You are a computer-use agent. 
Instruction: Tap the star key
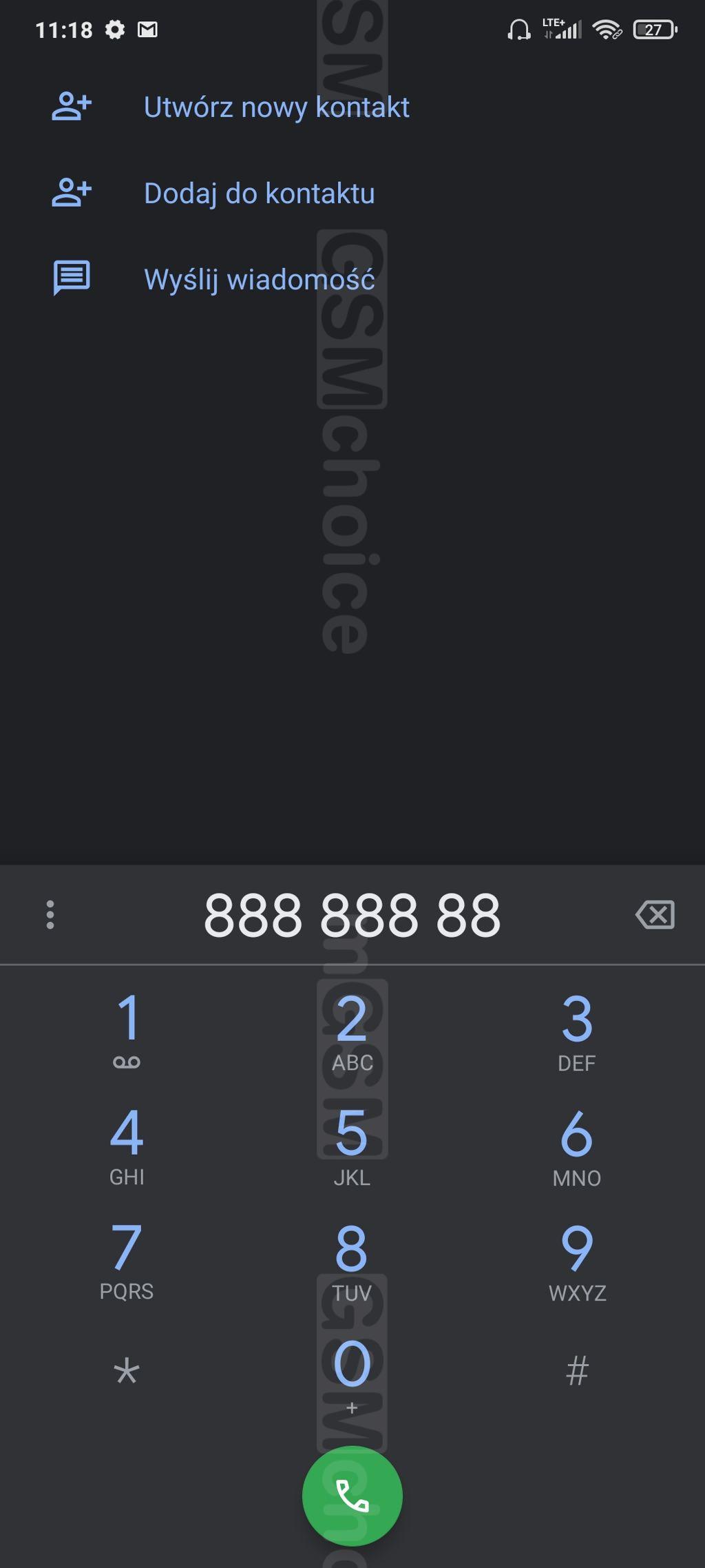click(x=127, y=1372)
